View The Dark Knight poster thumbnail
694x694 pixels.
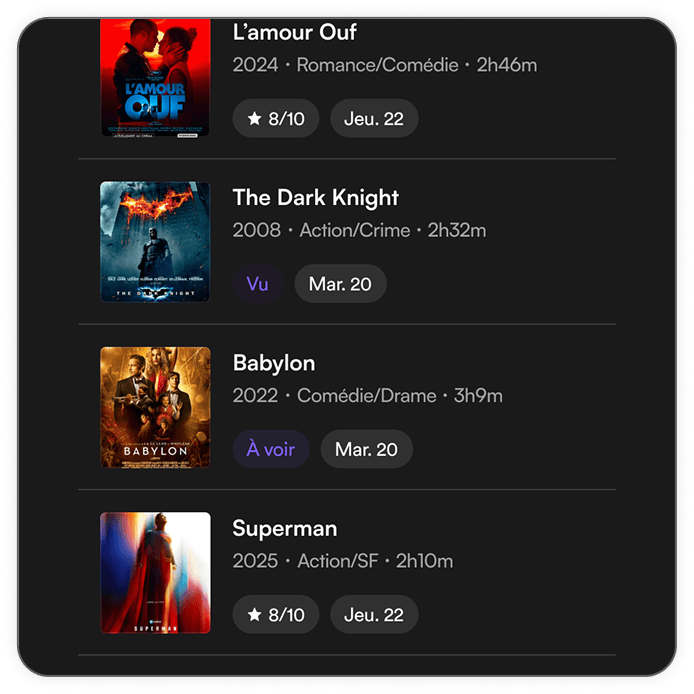[x=155, y=241]
